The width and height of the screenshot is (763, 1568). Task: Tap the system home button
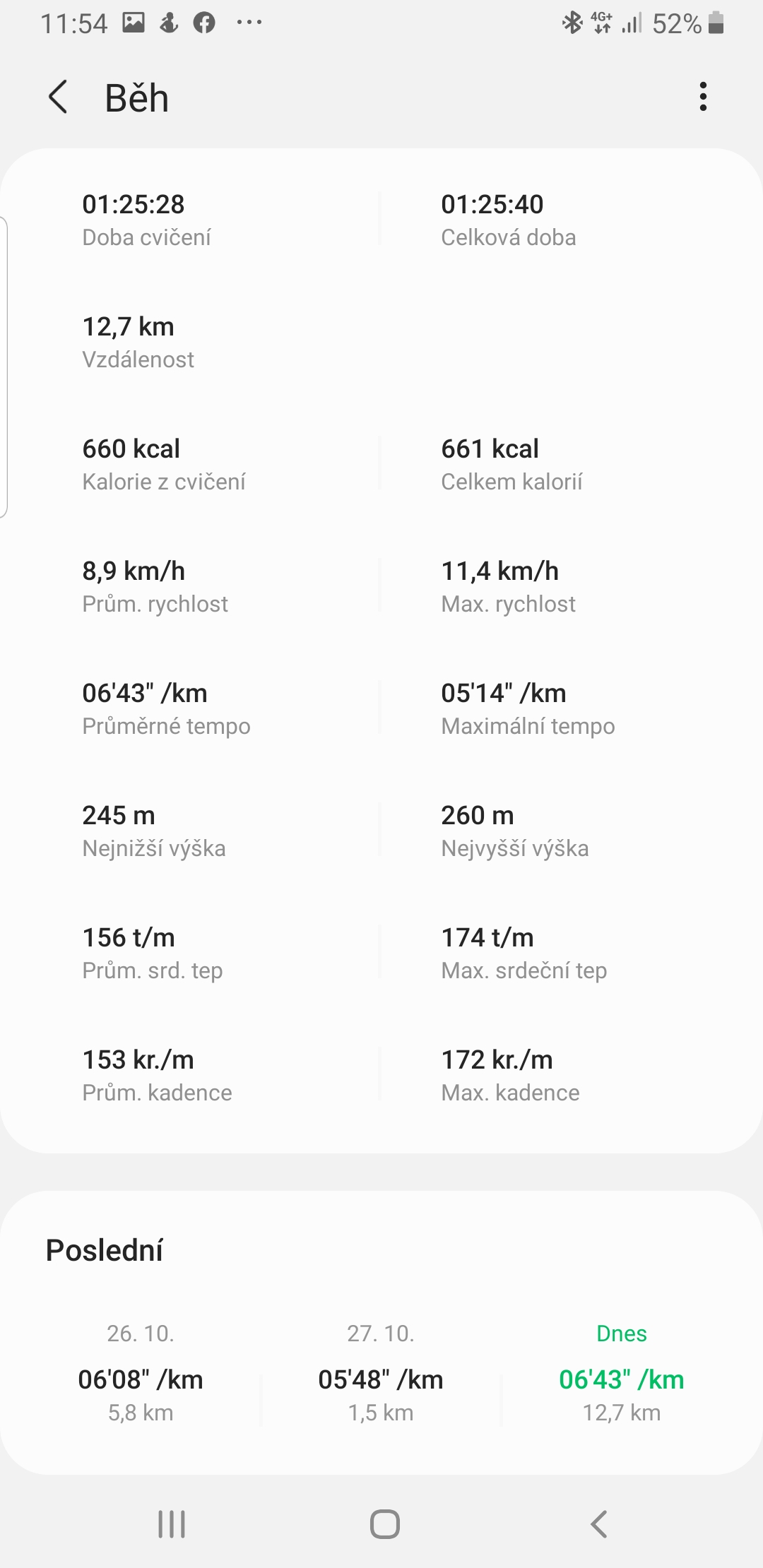point(384,1524)
